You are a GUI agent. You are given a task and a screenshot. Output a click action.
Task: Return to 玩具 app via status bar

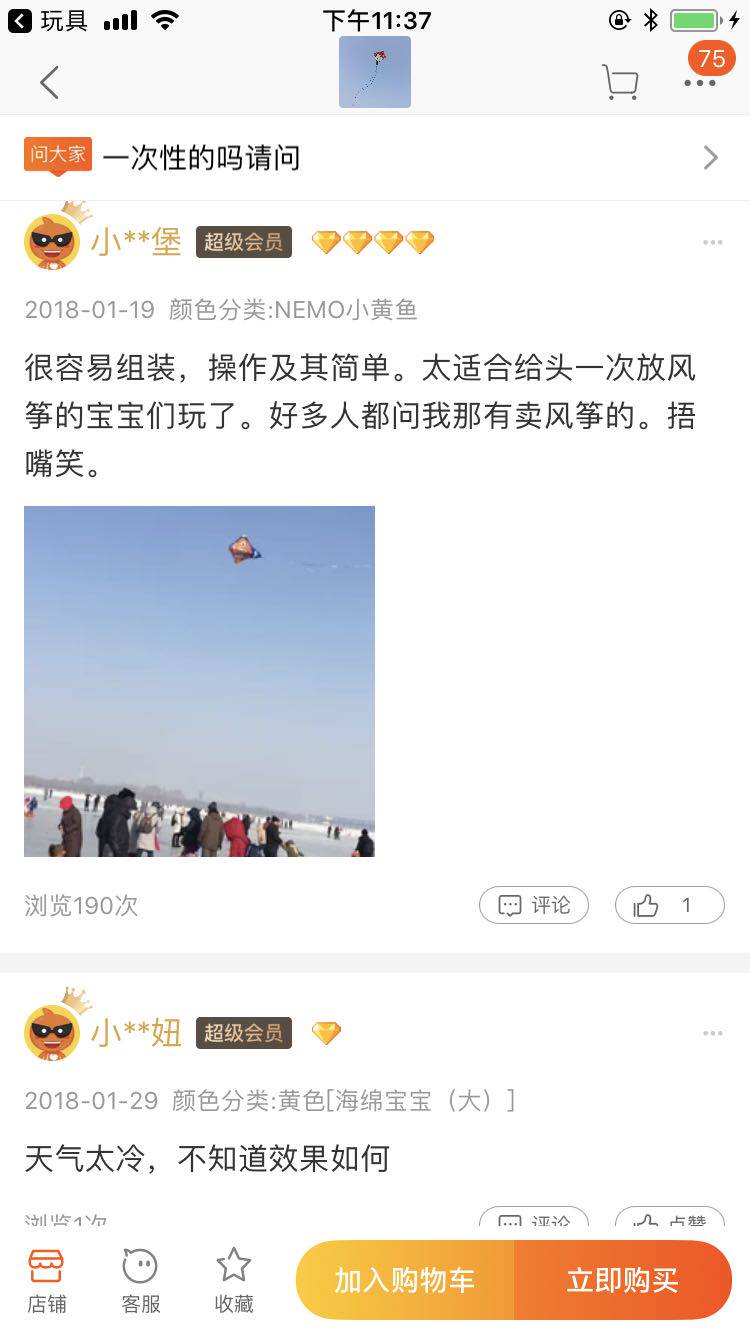point(48,20)
